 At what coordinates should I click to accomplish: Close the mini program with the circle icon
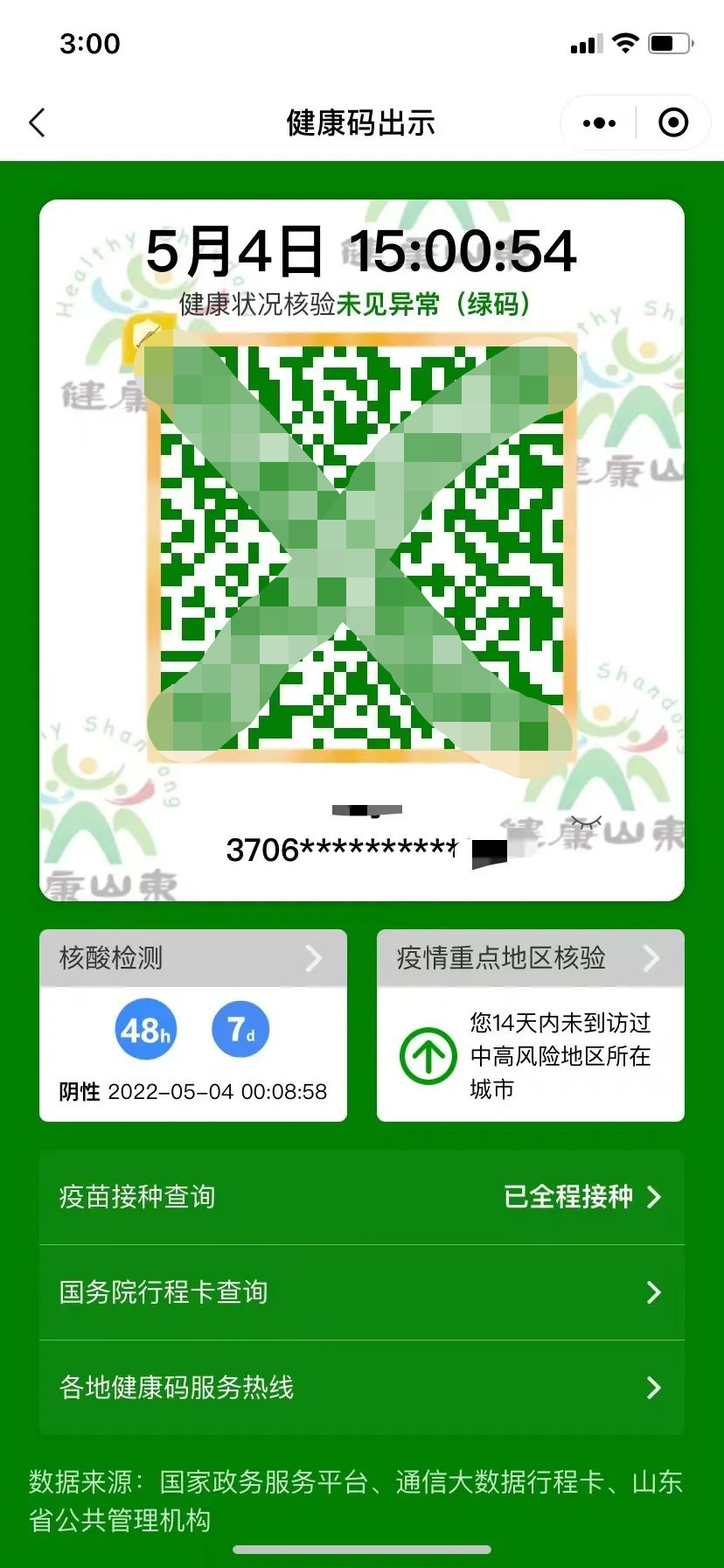672,123
